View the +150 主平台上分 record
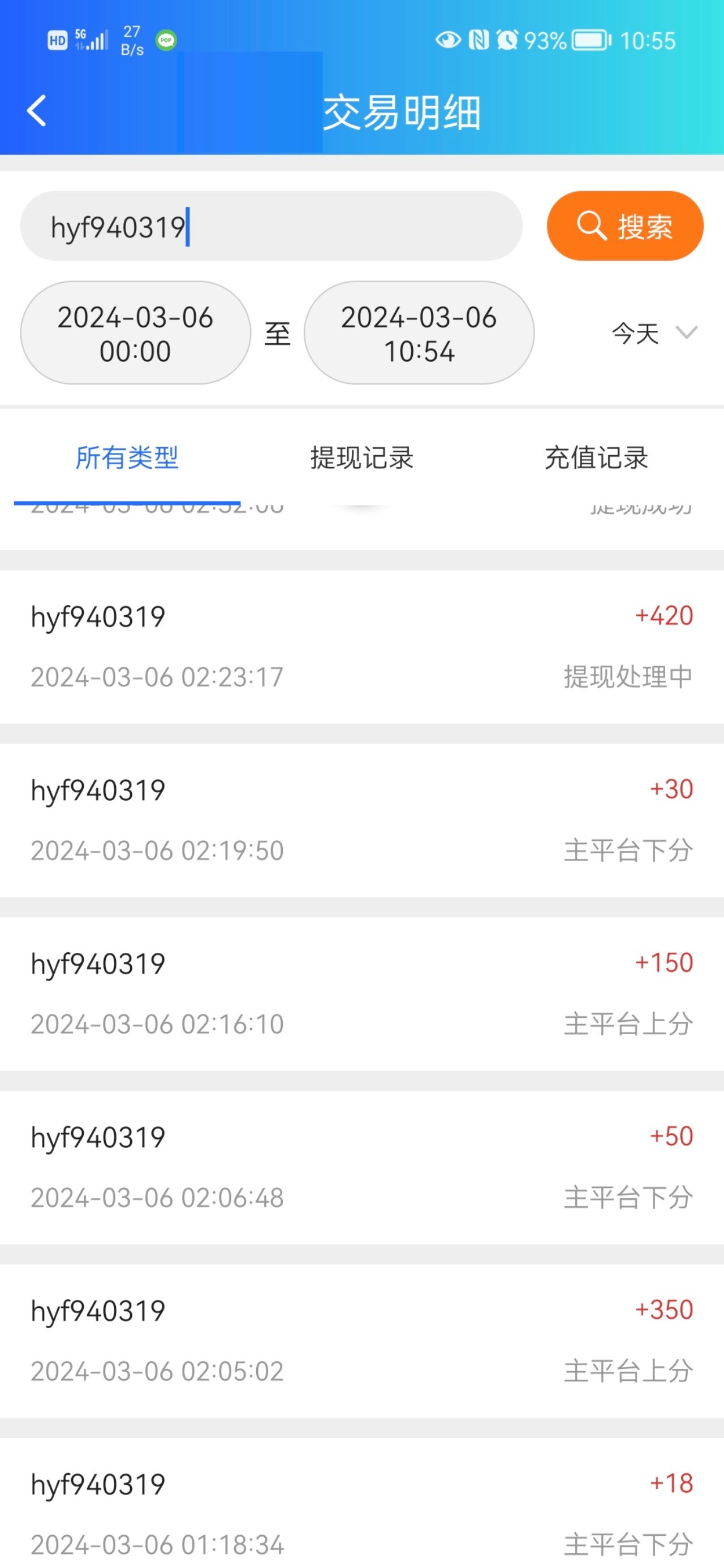 pos(361,994)
